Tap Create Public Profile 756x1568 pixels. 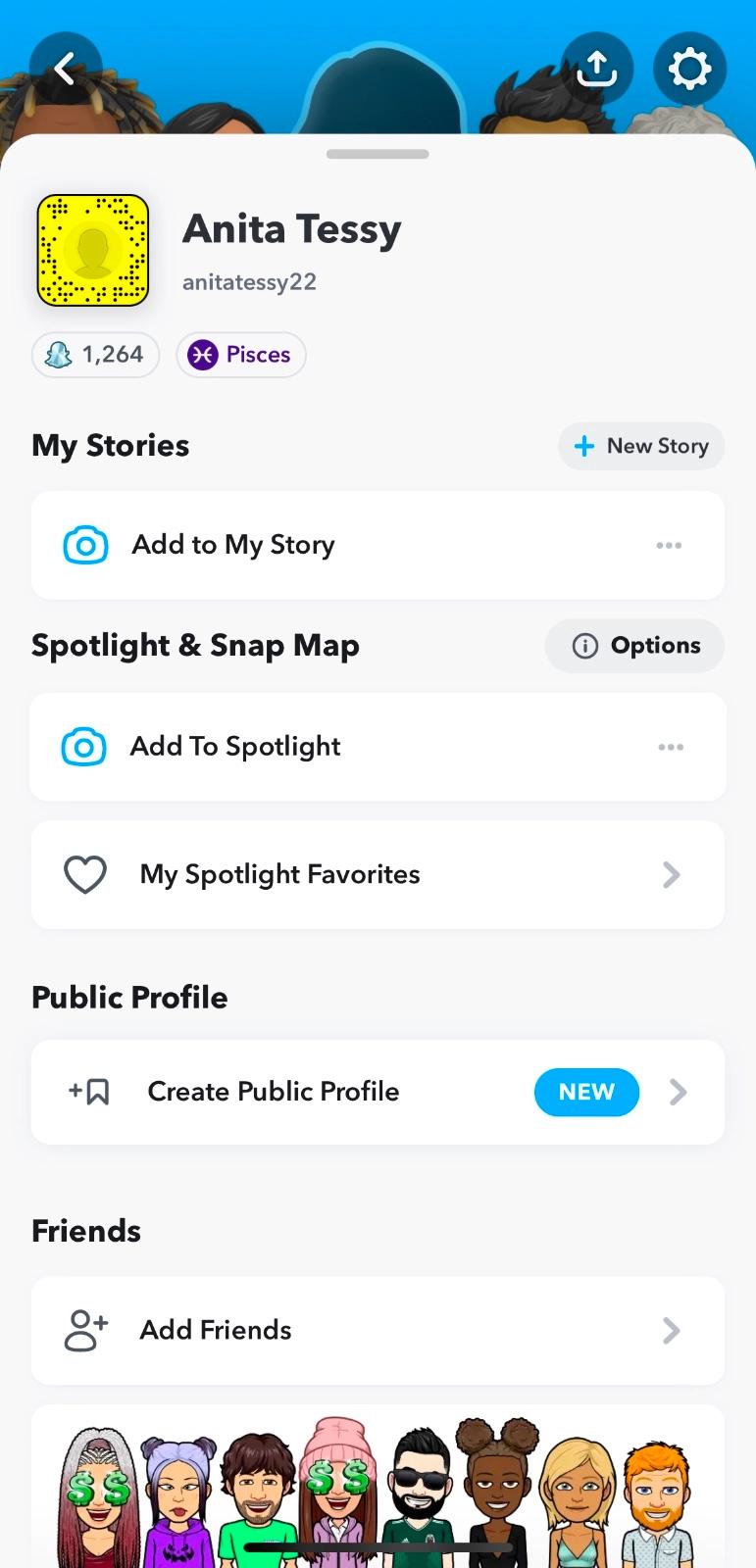pyautogui.click(x=378, y=1092)
